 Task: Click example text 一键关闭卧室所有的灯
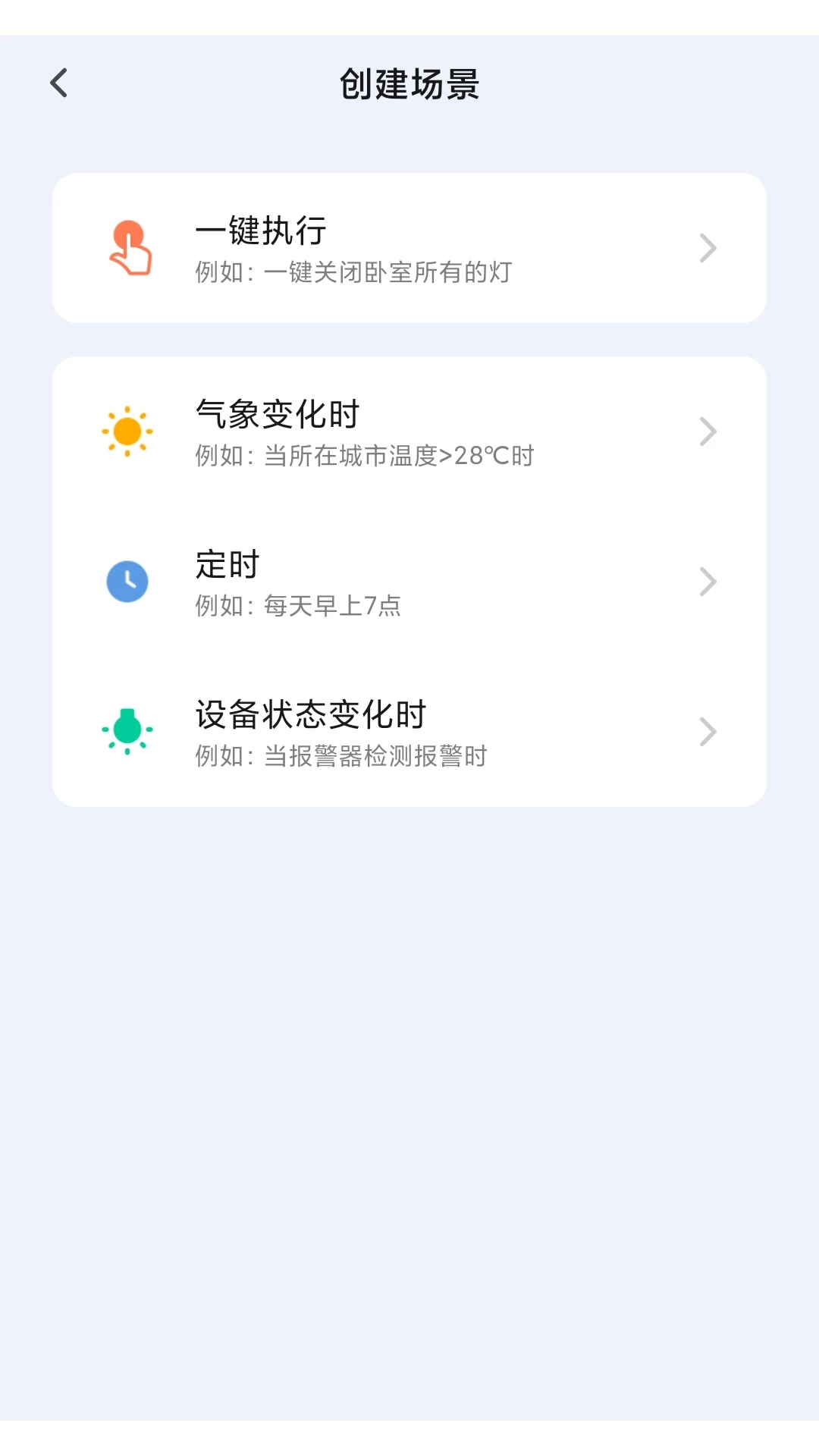pos(353,273)
